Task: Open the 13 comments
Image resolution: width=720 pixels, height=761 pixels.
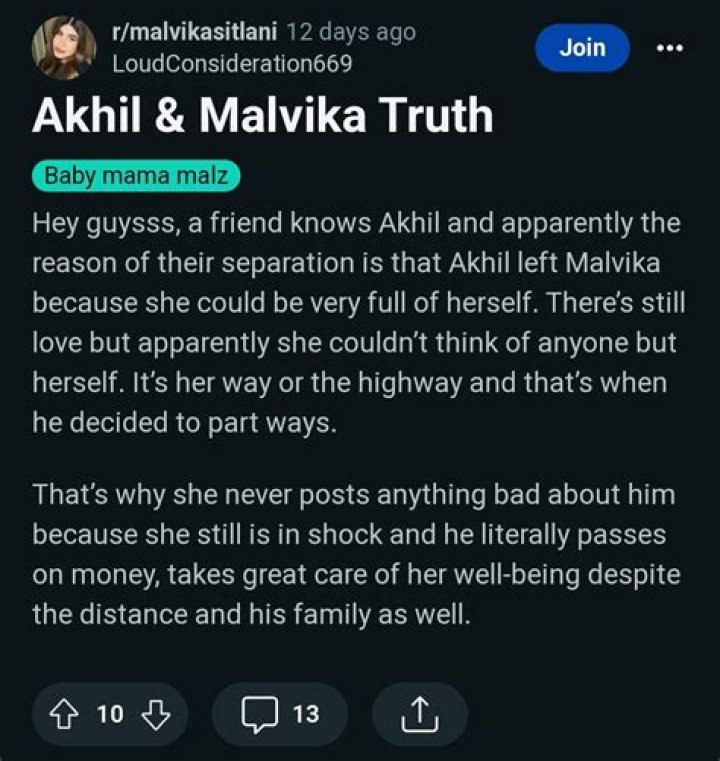Action: click(279, 714)
